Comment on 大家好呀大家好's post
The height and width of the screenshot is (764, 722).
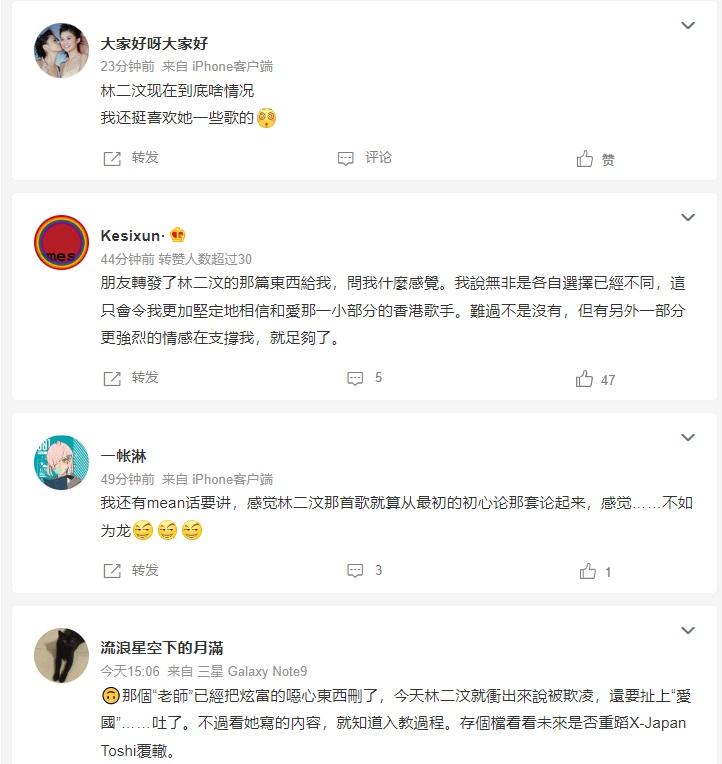pyautogui.click(x=365, y=158)
